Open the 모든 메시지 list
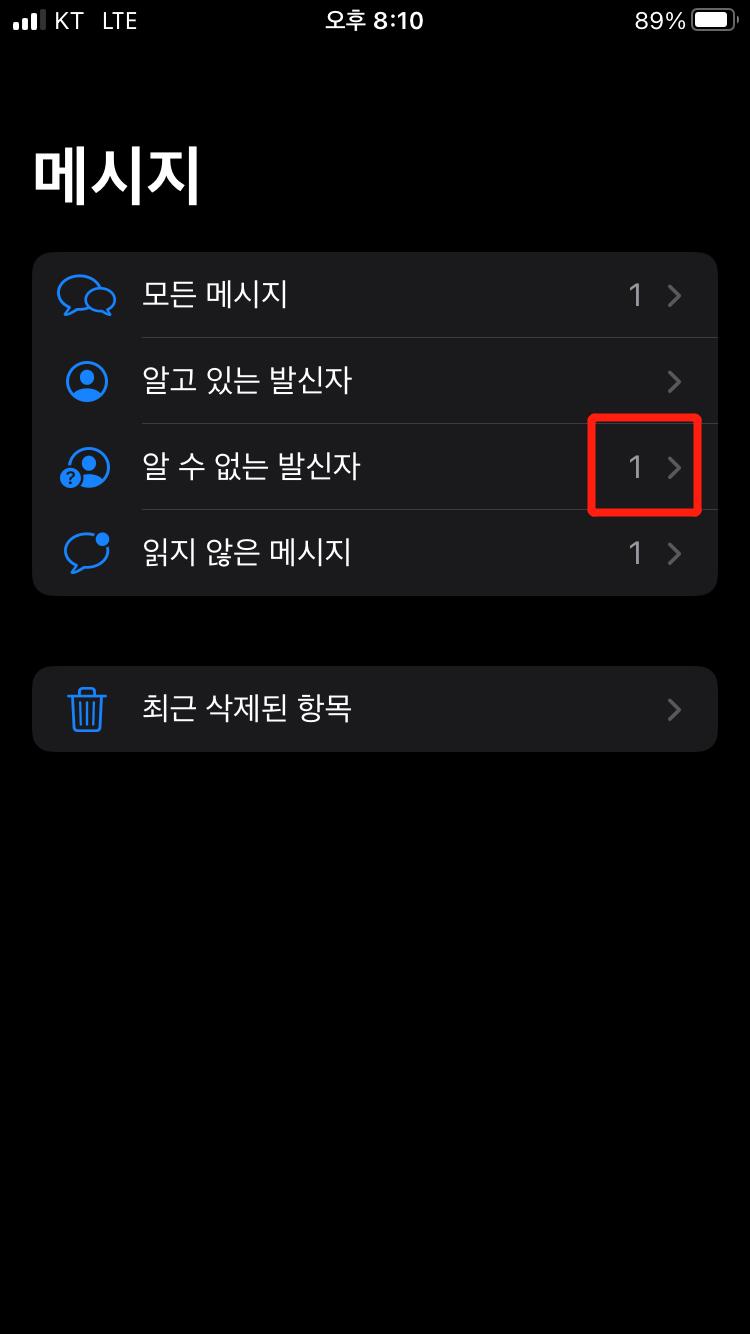The image size is (750, 1334). (x=375, y=295)
